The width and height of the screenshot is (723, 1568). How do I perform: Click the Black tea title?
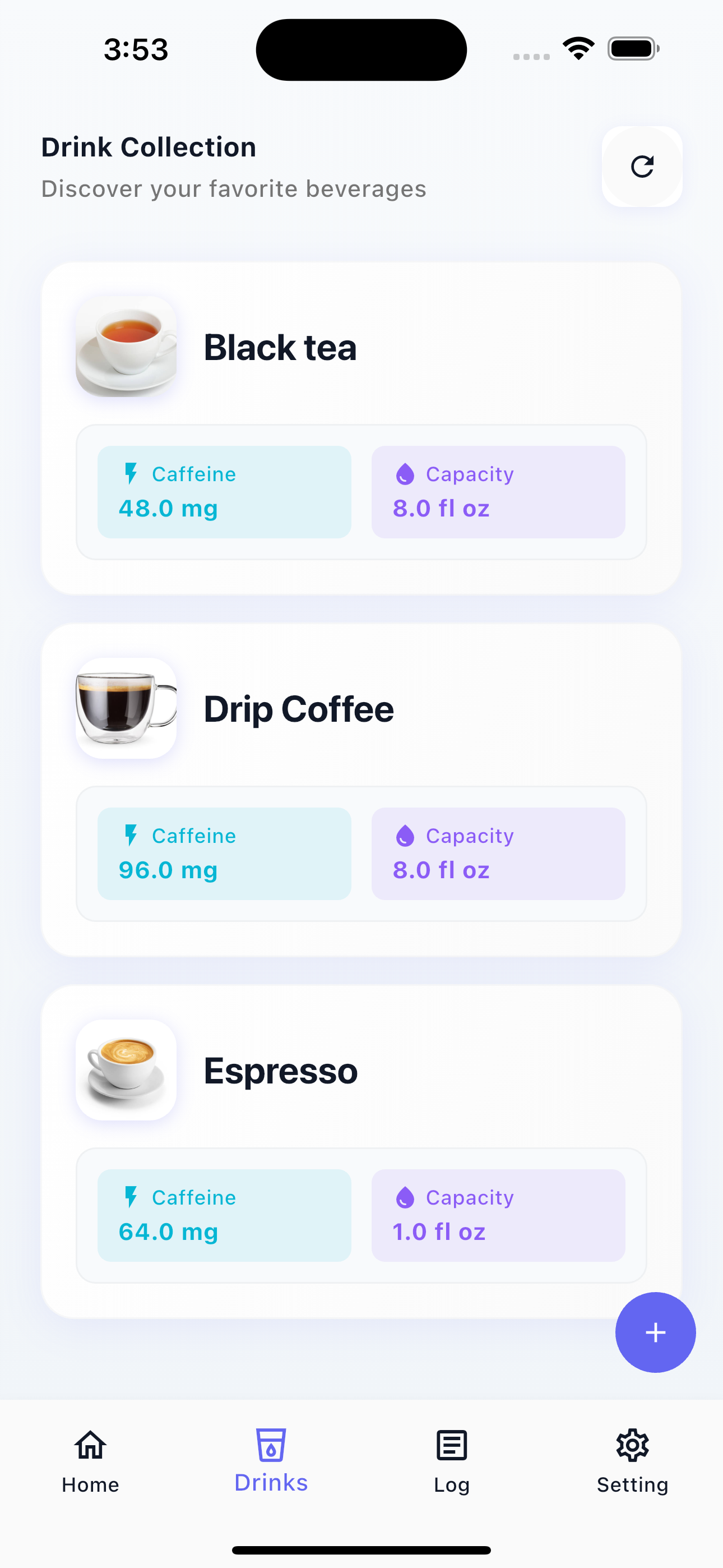[280, 347]
